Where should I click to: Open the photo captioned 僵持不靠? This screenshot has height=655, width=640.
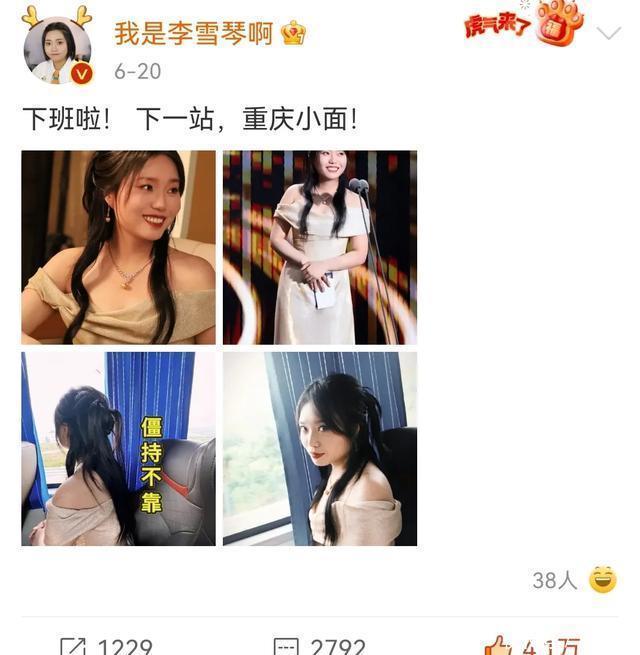click(118, 448)
